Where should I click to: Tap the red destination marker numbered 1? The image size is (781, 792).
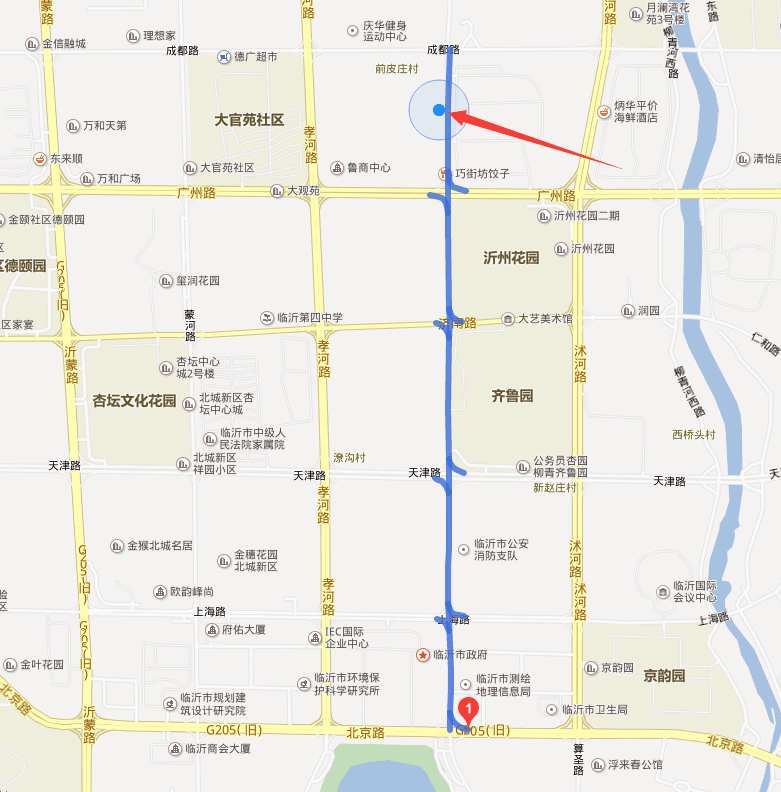click(466, 712)
